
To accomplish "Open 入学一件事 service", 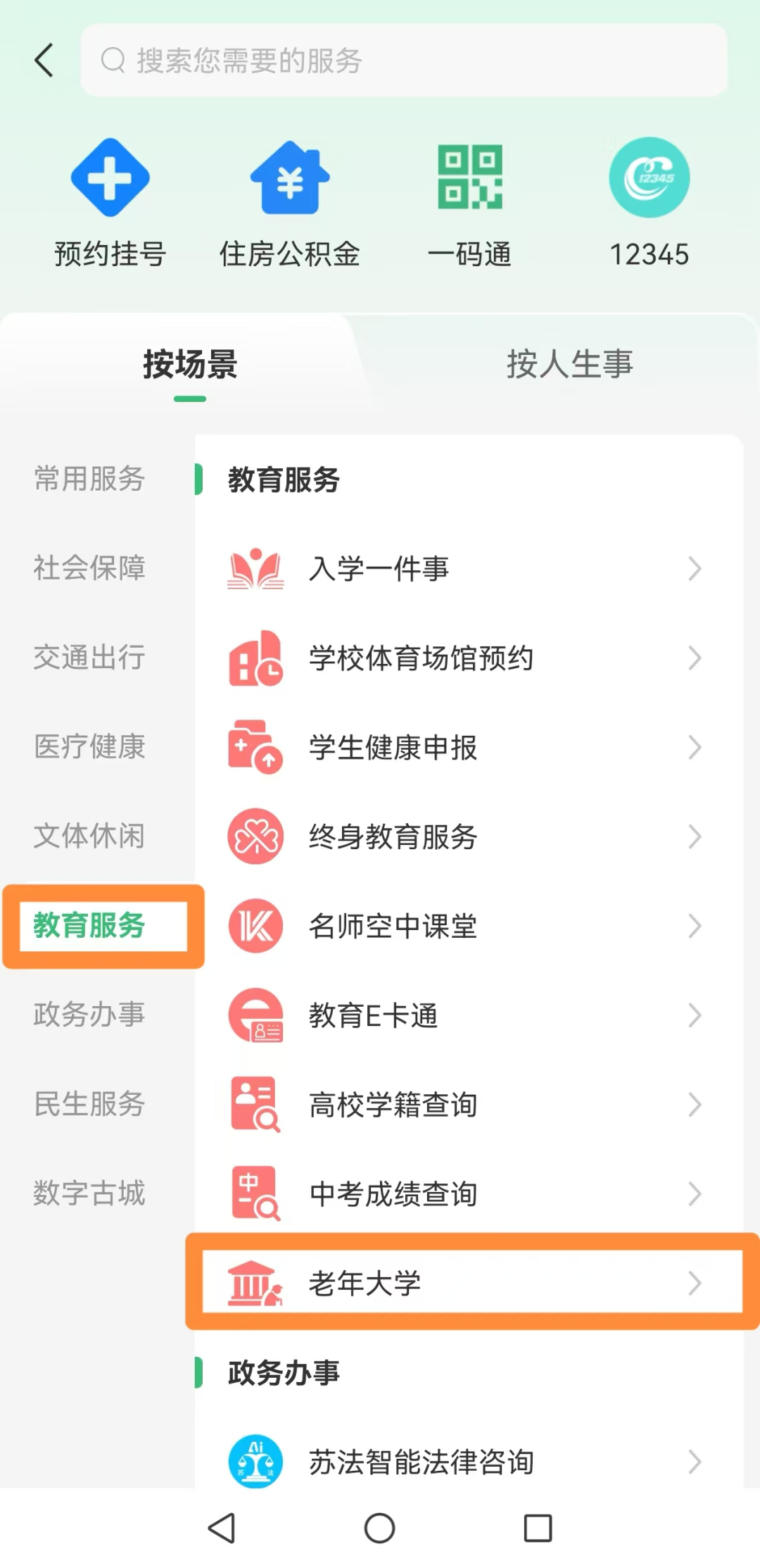I will pyautogui.click(x=464, y=569).
